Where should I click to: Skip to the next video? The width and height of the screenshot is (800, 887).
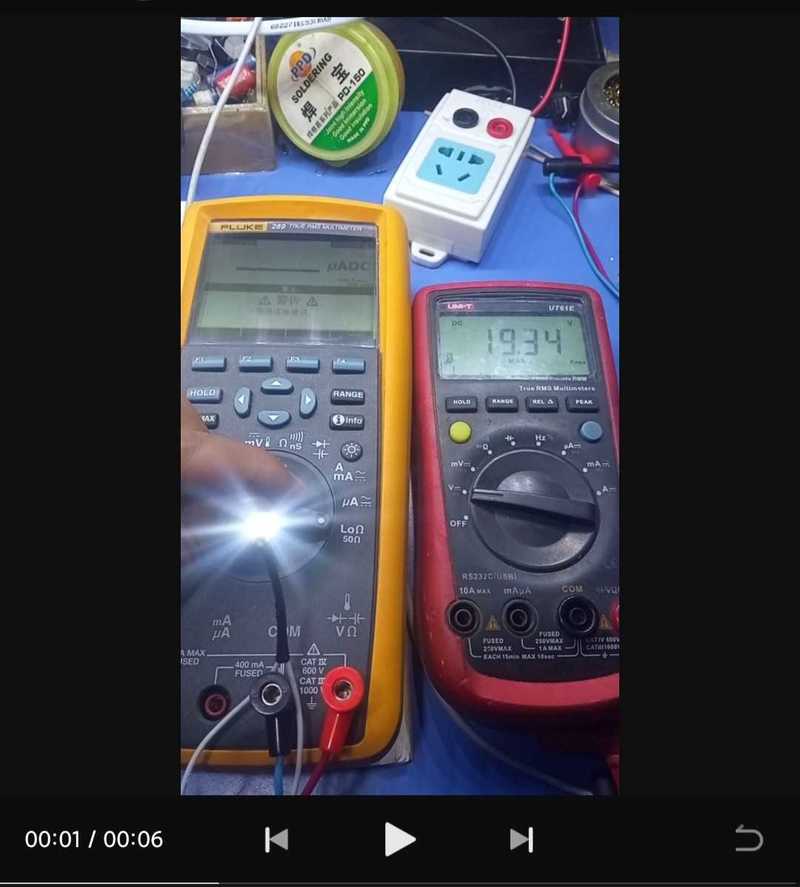[x=521, y=839]
